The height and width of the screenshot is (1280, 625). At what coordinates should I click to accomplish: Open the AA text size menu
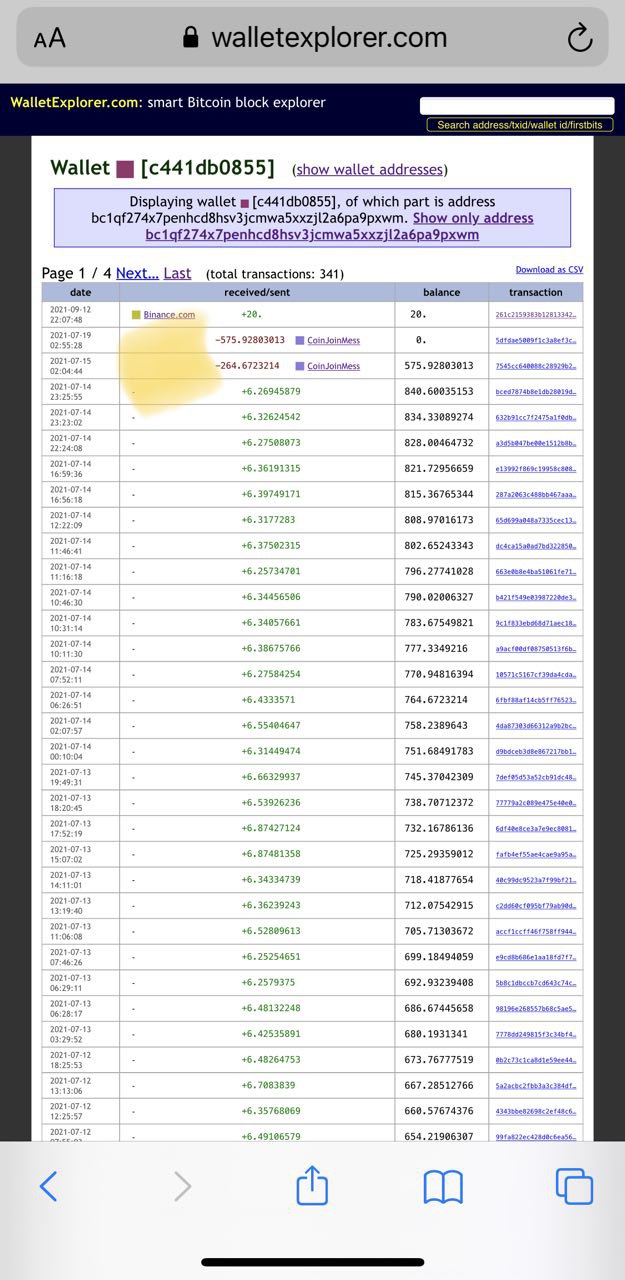pos(49,38)
